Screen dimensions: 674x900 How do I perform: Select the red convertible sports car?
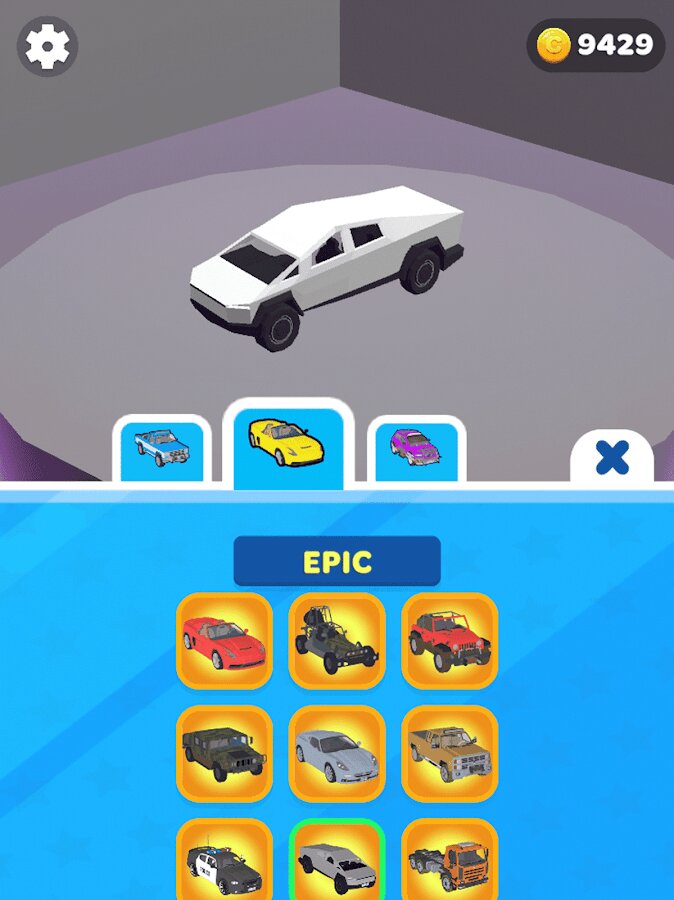(224, 640)
